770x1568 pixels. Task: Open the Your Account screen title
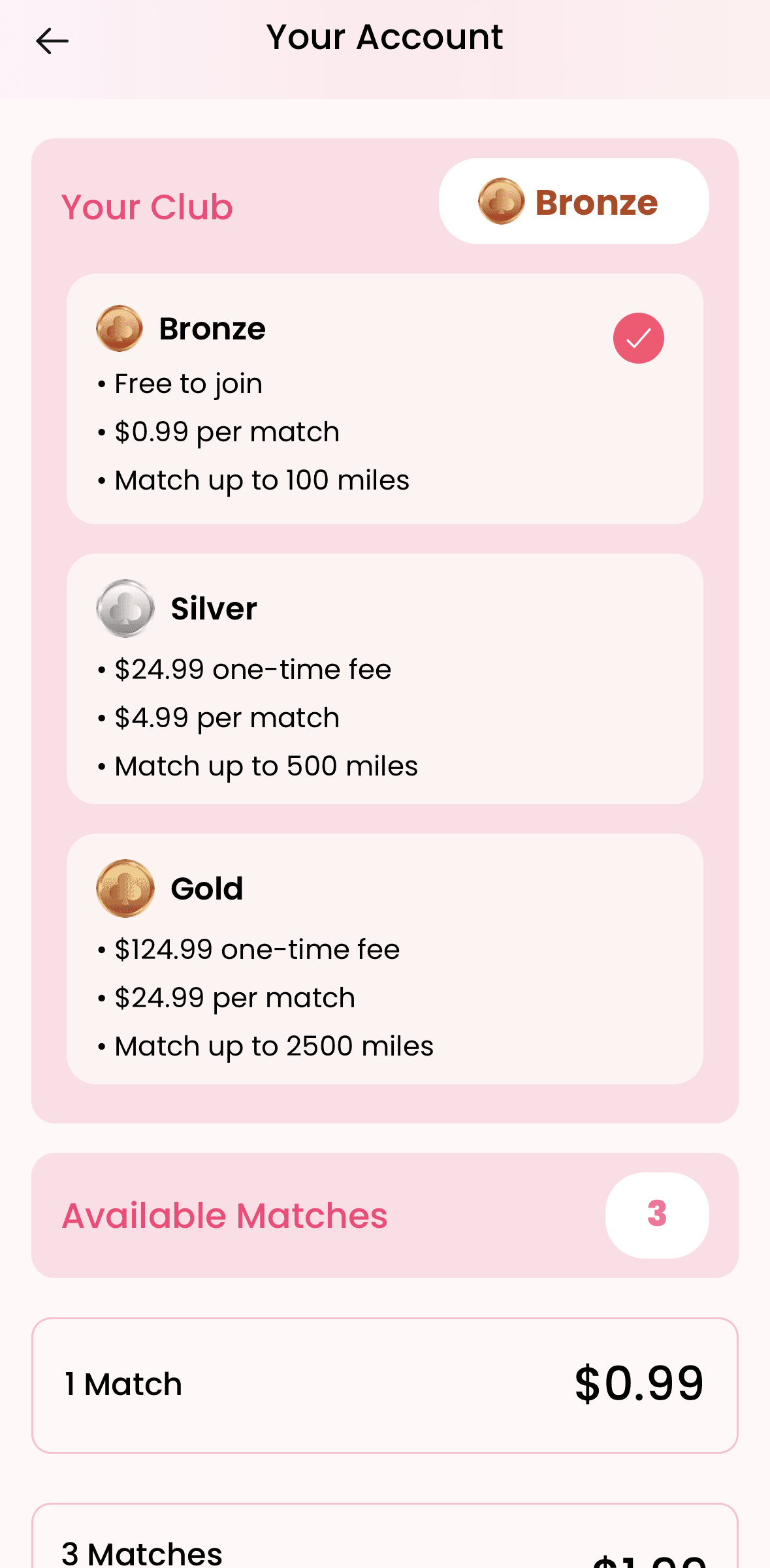pos(385,37)
